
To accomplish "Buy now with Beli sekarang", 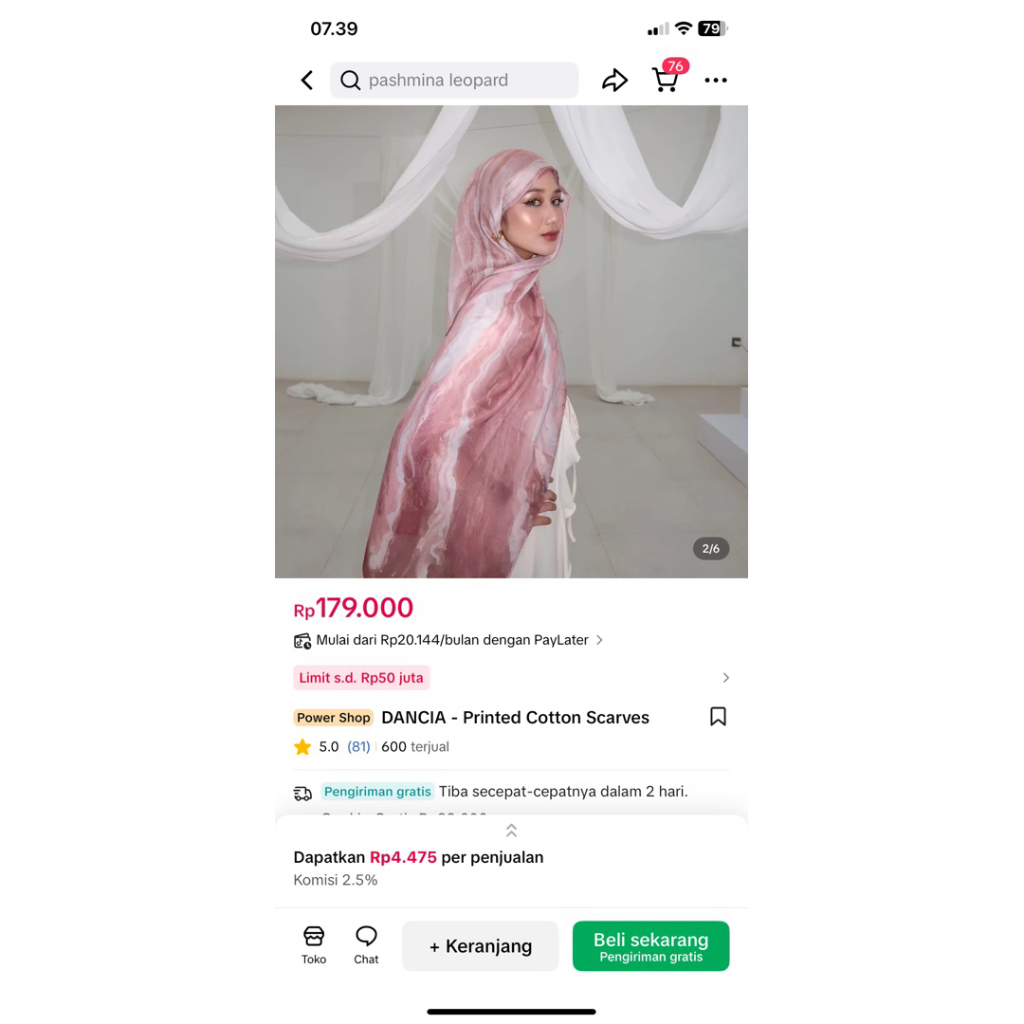I will coord(650,946).
